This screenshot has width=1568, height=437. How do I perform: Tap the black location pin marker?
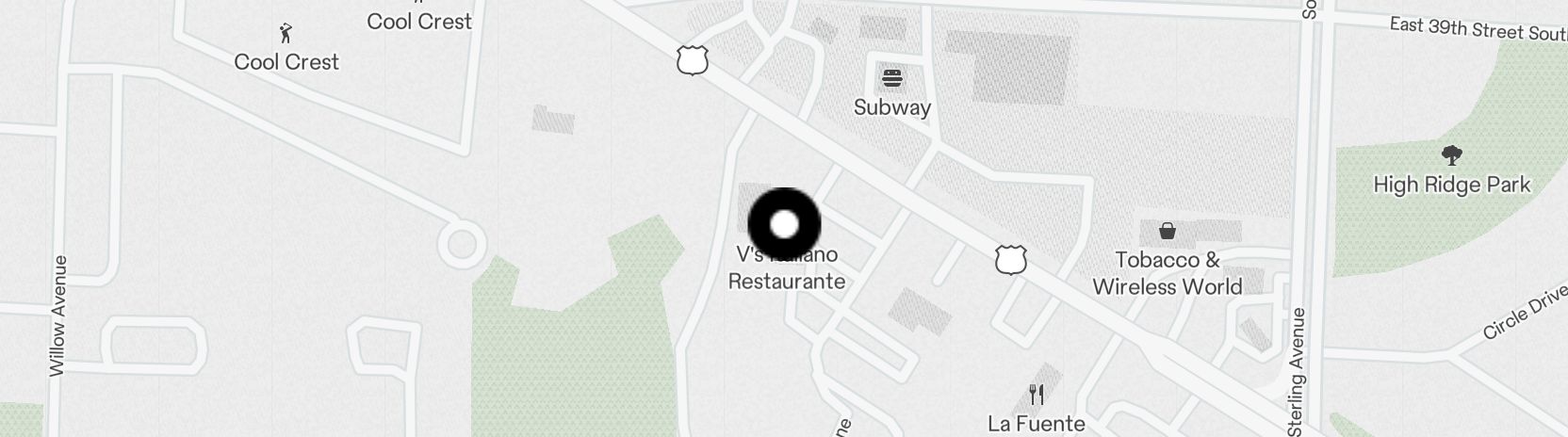[784, 224]
